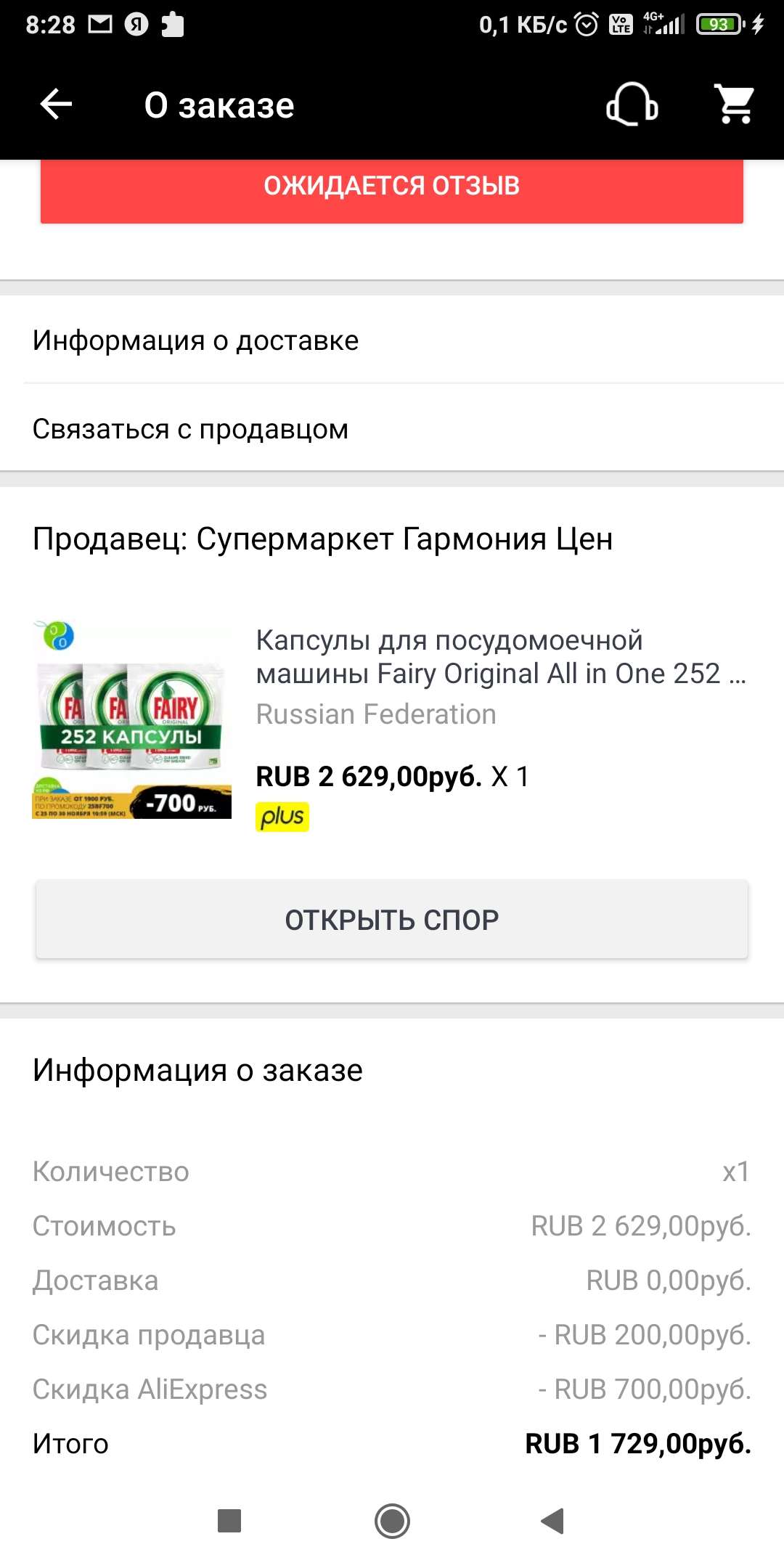
Task: Tap ОТКРЫТЬ СПОР to open a dispute
Action: [392, 920]
